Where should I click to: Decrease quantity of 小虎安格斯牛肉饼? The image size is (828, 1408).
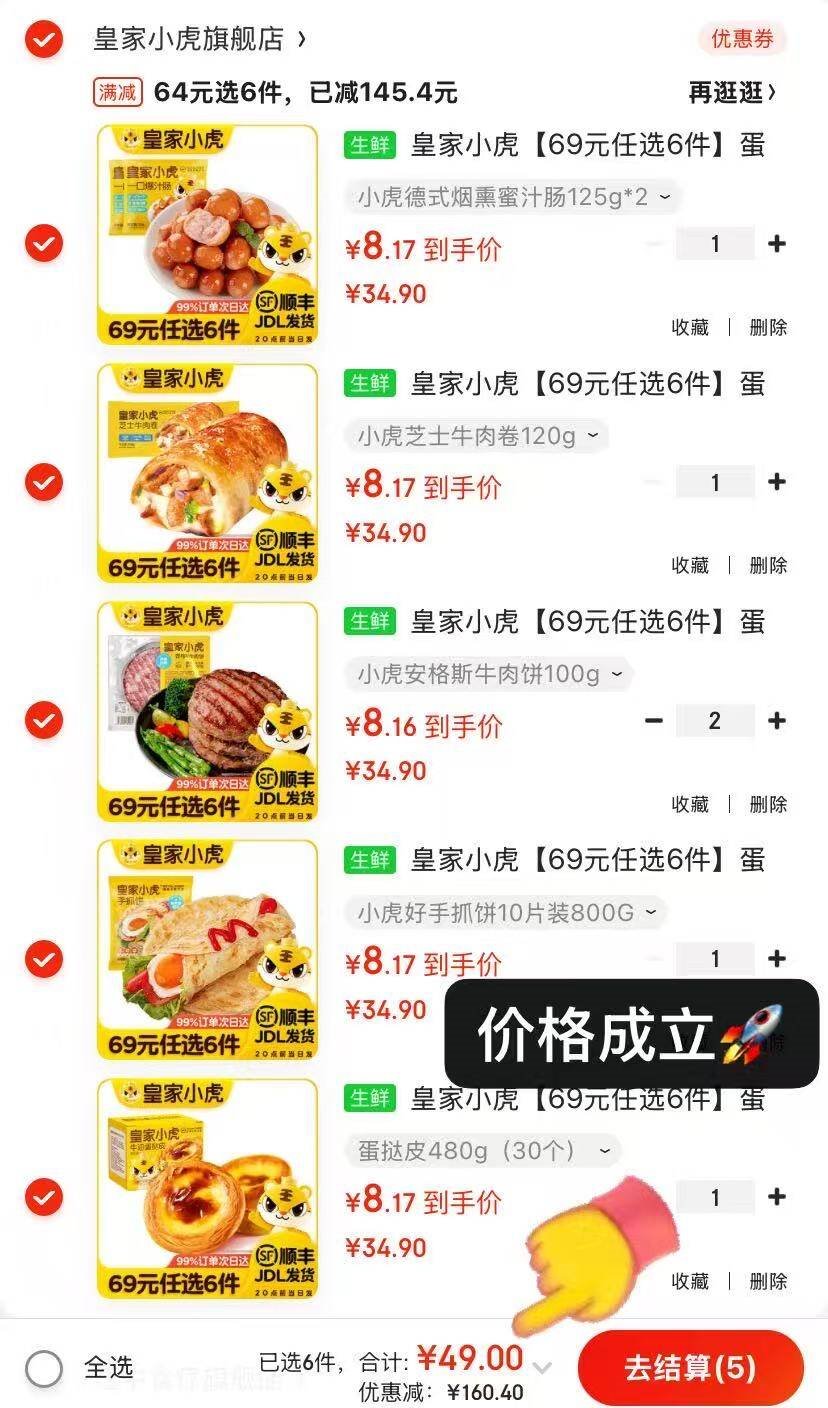pos(654,721)
